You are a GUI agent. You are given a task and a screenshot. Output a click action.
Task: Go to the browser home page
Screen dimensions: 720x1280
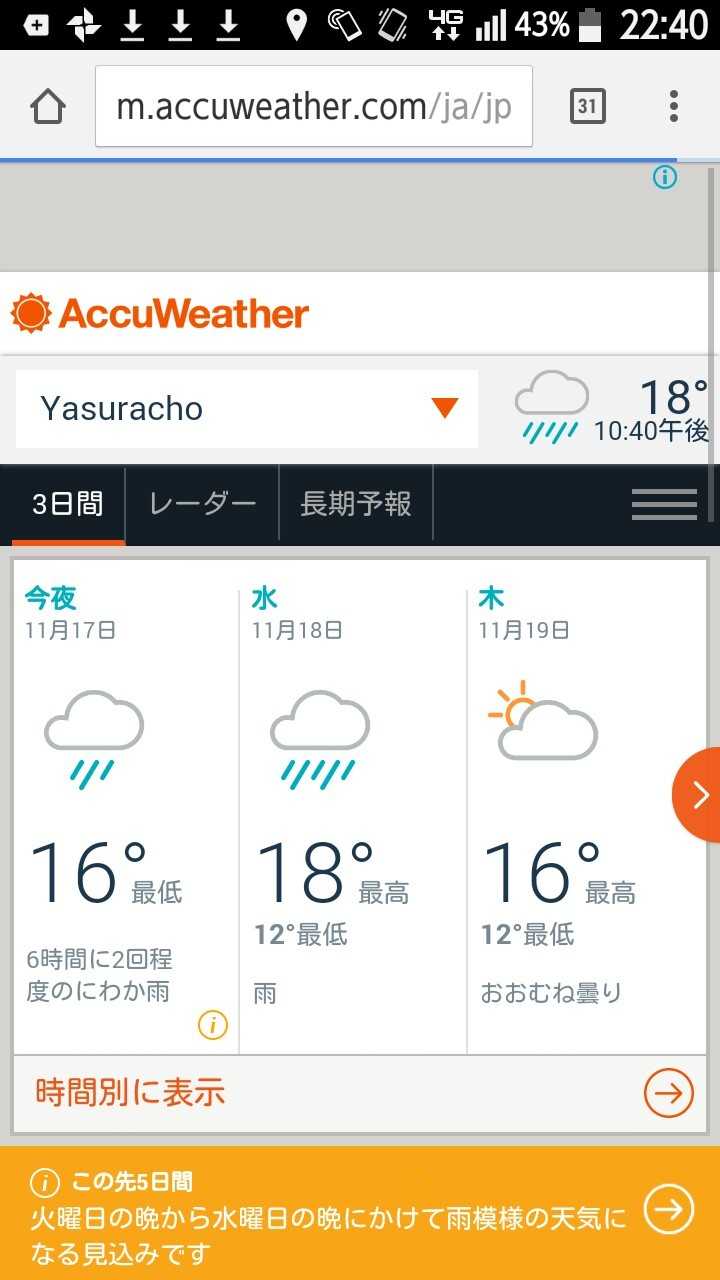48,106
